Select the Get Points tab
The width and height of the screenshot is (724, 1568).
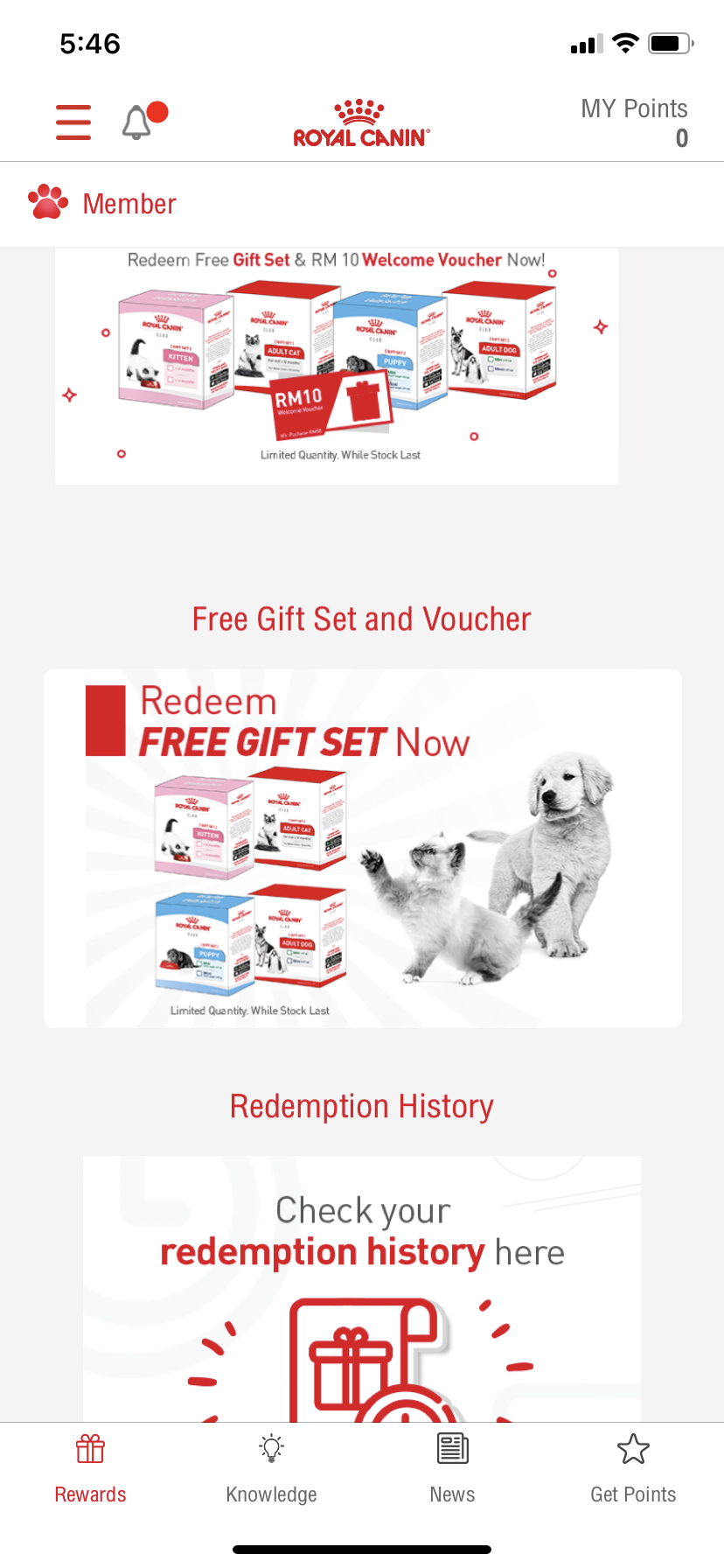point(633,1468)
